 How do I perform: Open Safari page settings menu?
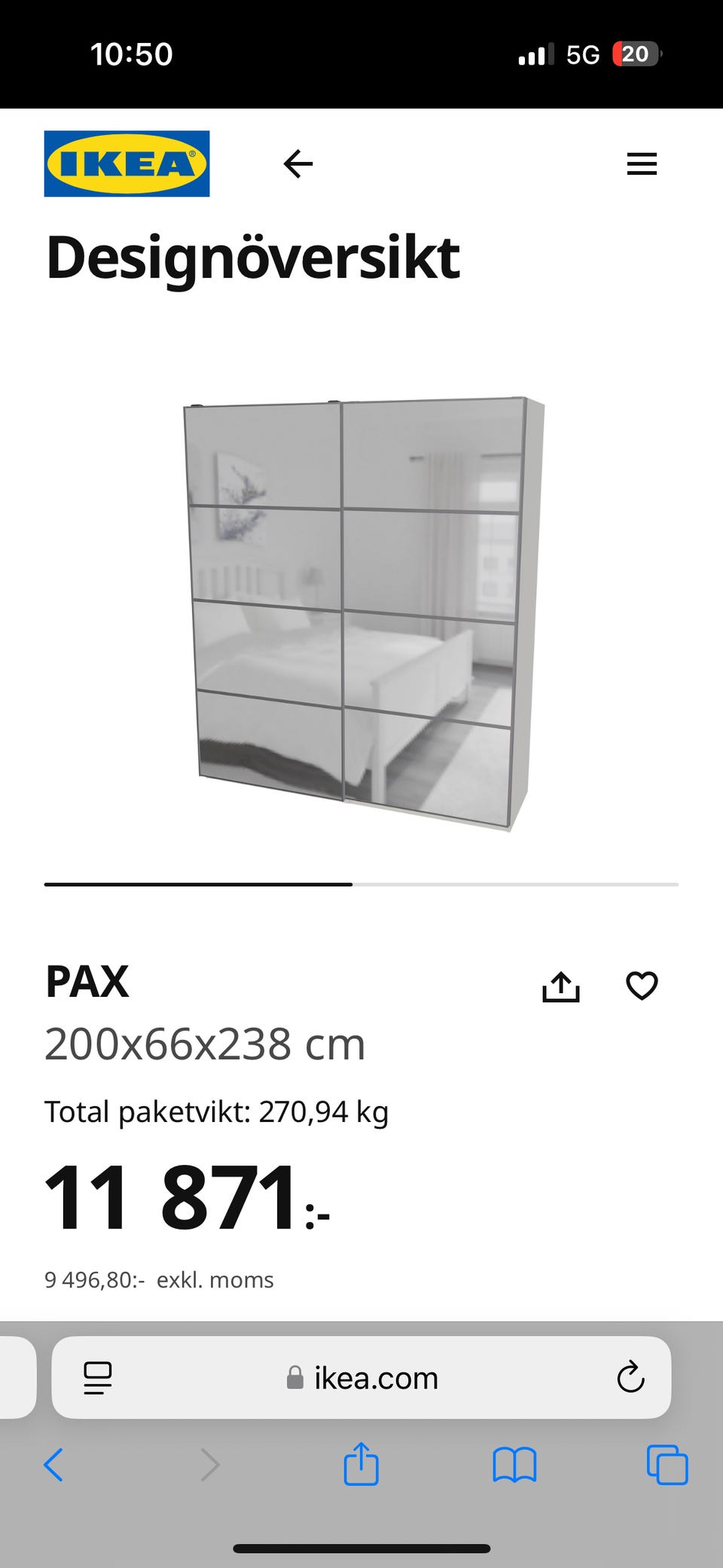click(x=97, y=1378)
